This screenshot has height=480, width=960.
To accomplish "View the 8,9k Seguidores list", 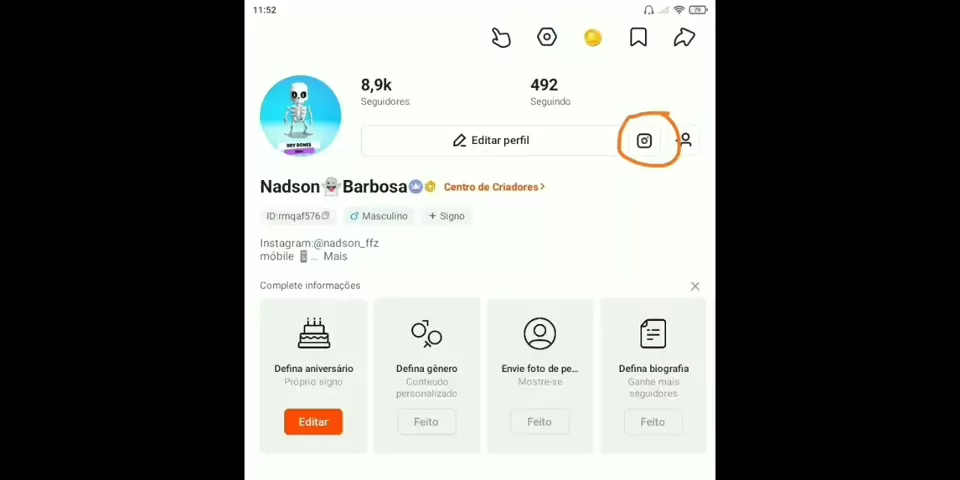I will click(385, 92).
